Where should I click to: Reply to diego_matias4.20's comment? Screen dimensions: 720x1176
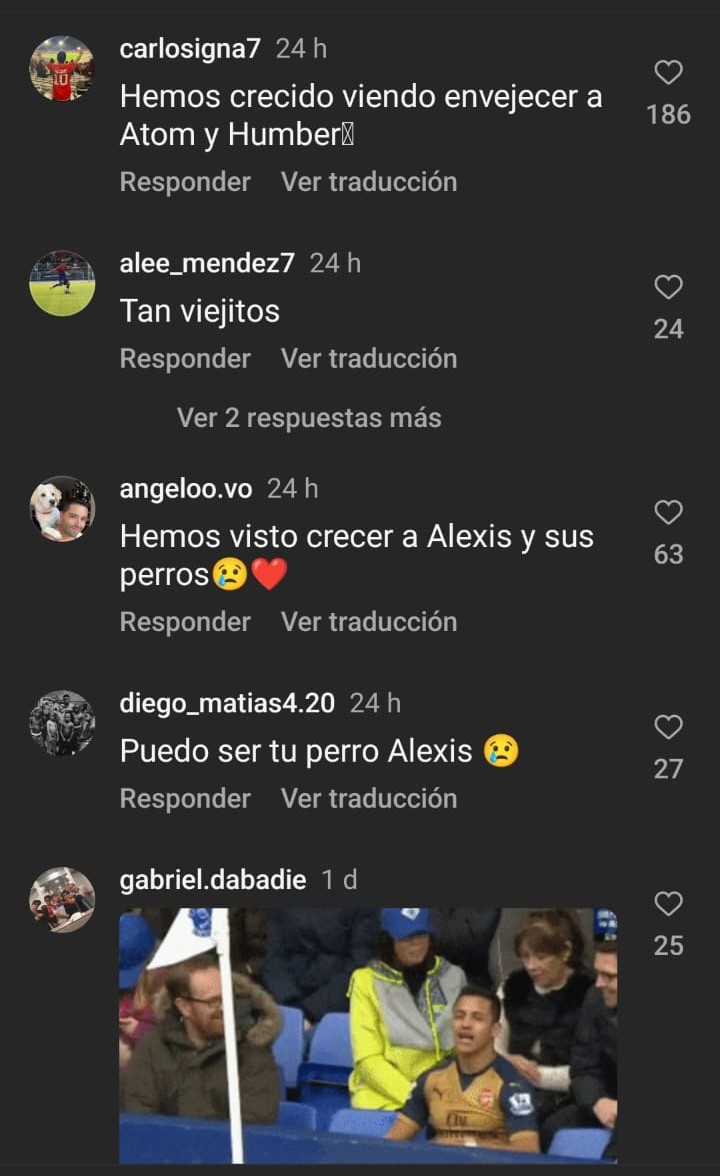tap(185, 799)
